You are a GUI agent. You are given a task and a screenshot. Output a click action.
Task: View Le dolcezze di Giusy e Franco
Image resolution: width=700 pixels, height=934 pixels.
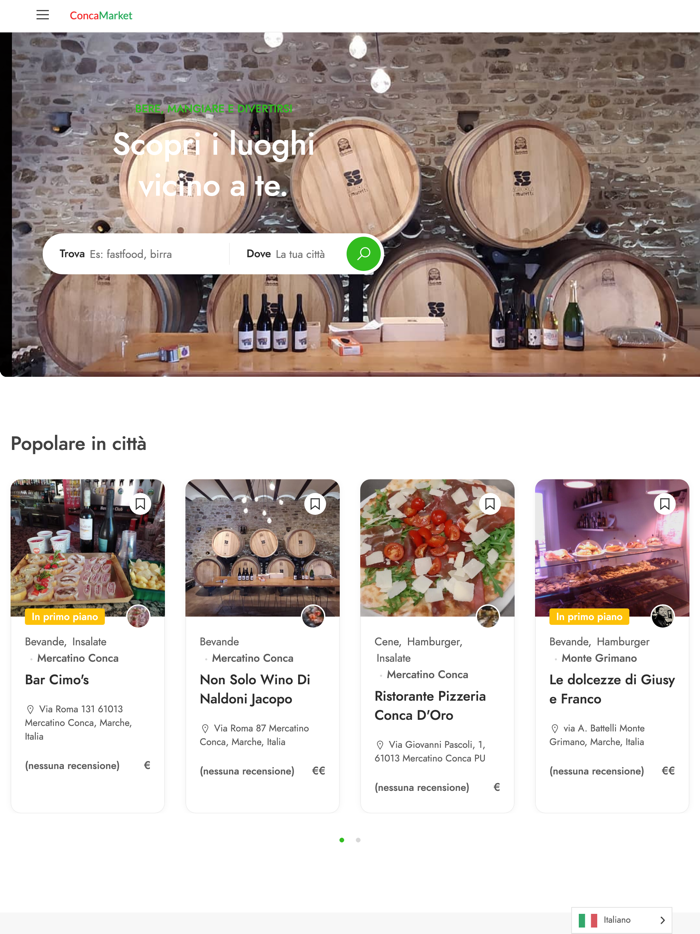612,689
